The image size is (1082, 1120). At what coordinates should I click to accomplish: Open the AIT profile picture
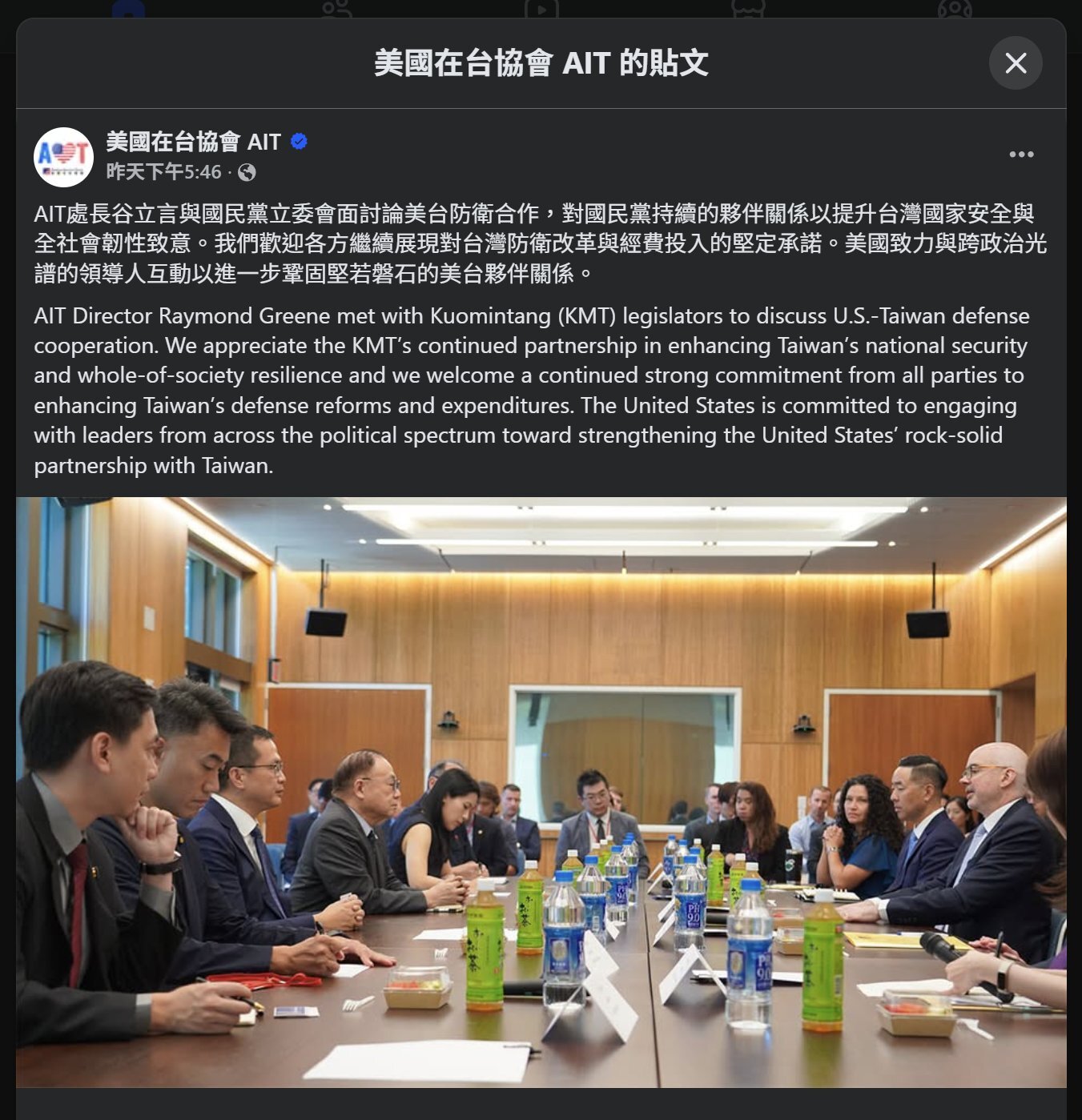coord(63,157)
